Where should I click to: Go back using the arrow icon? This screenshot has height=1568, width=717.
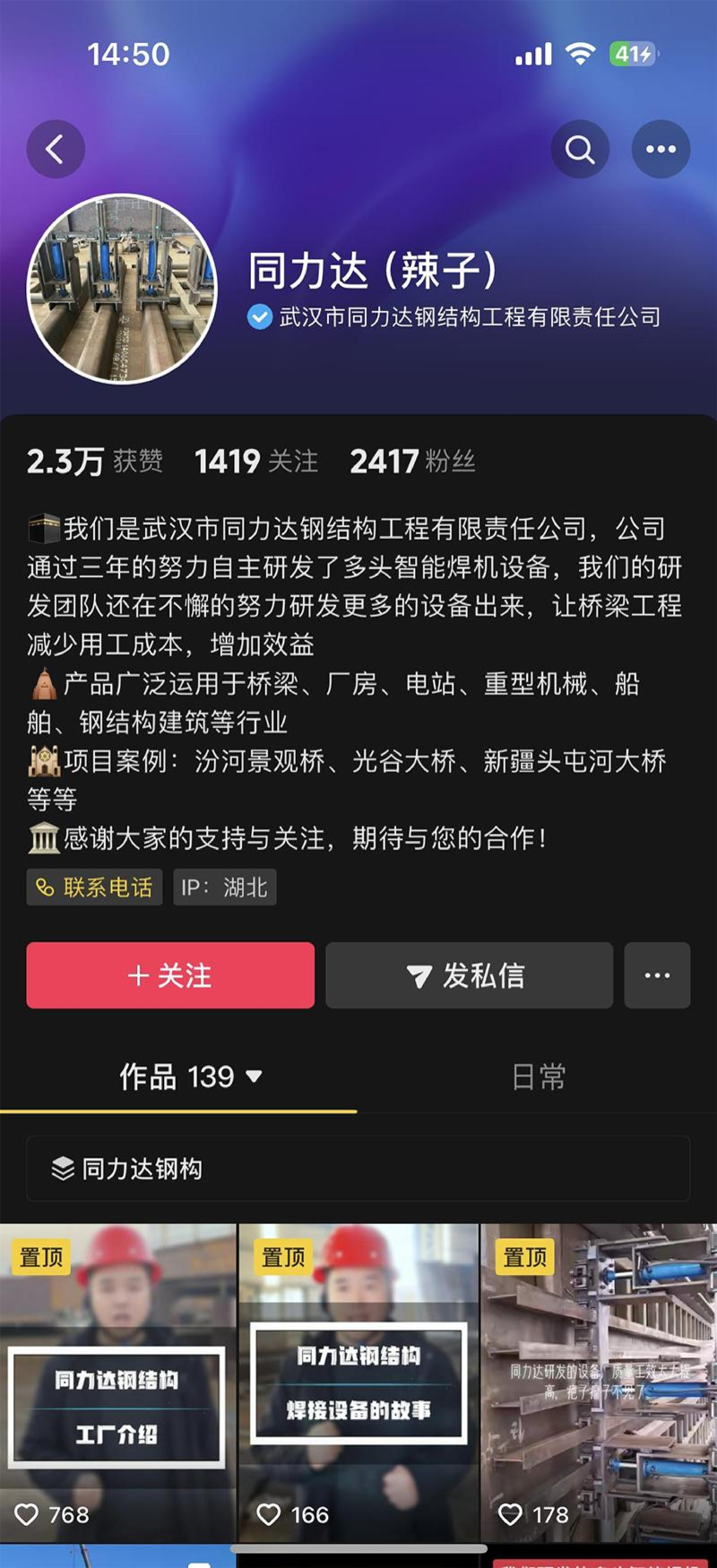pyautogui.click(x=56, y=149)
